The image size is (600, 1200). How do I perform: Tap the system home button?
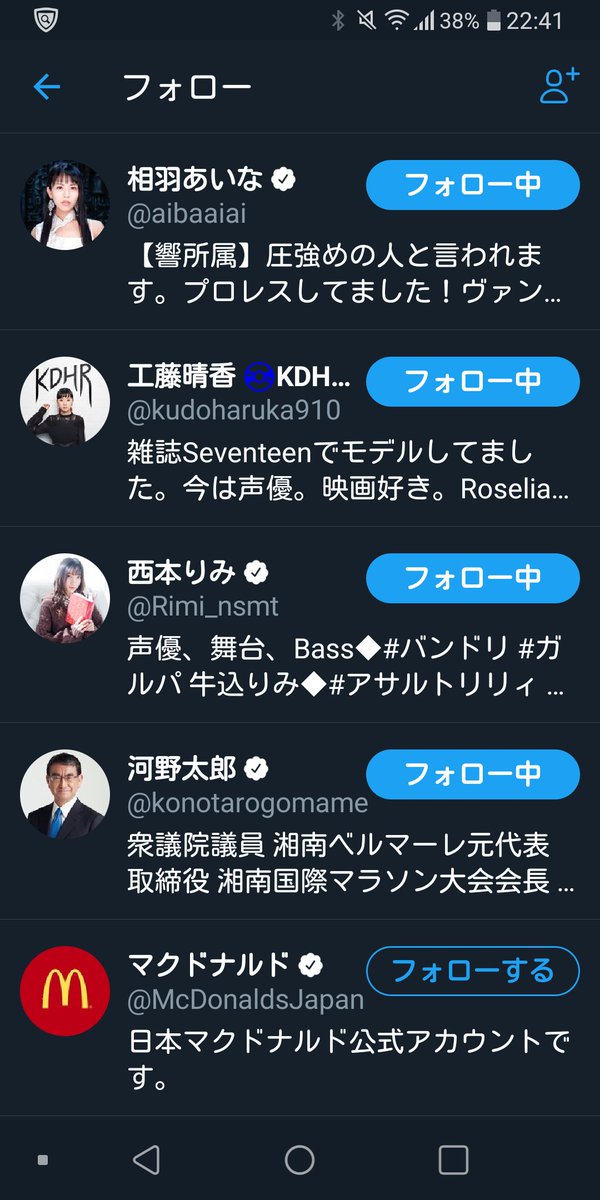pyautogui.click(x=300, y=1160)
